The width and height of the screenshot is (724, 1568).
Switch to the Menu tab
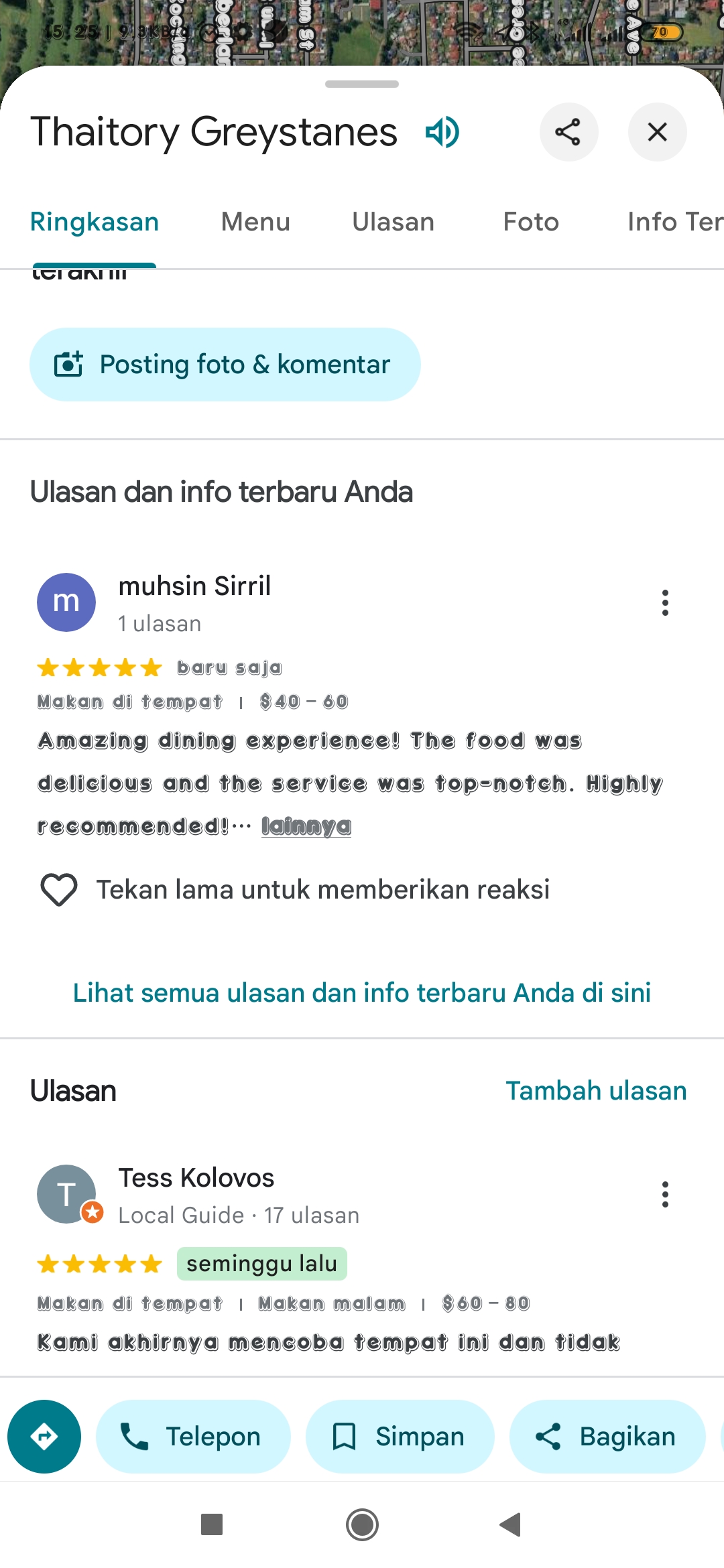[255, 222]
